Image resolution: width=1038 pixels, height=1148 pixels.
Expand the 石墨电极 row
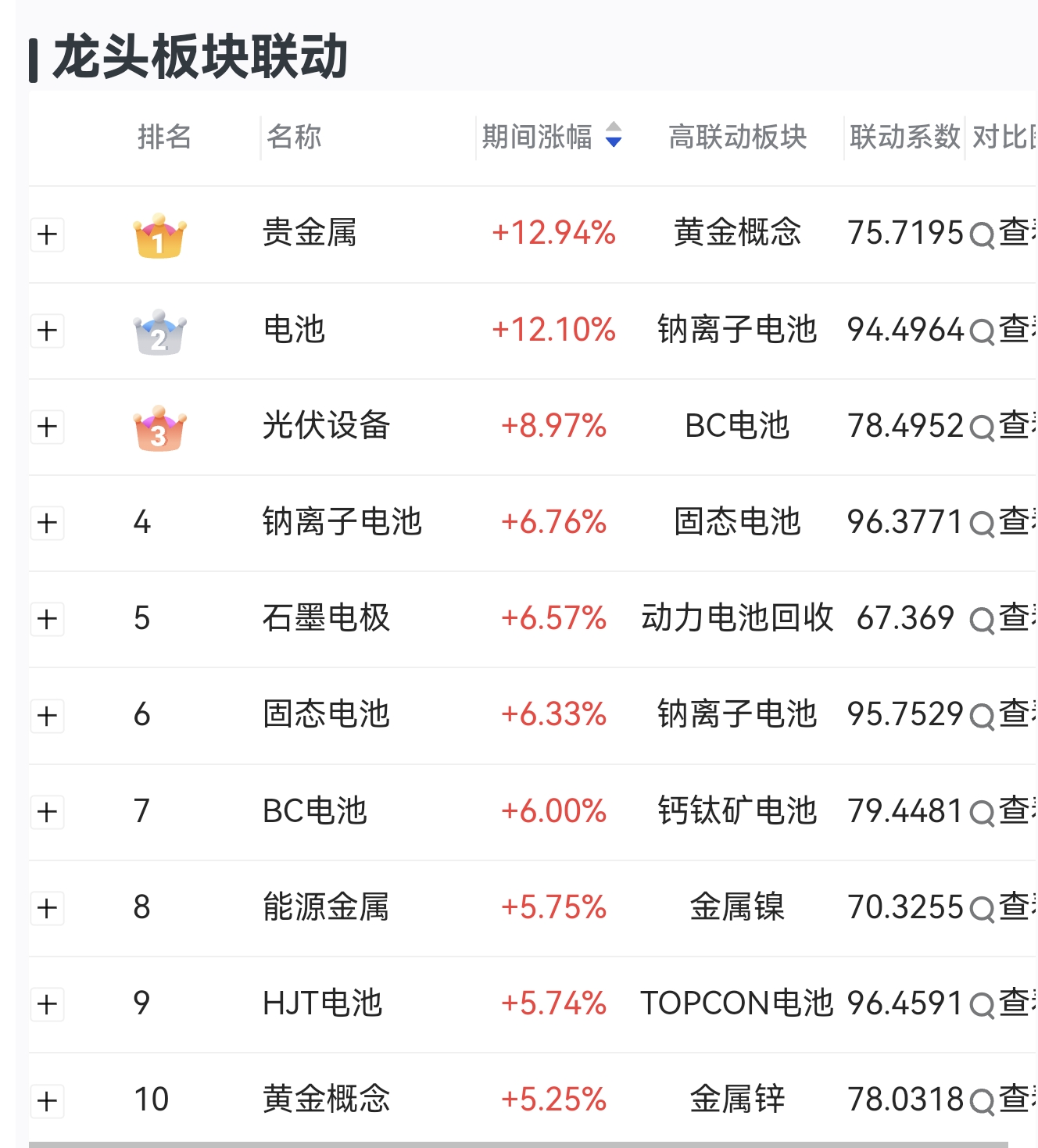pyautogui.click(x=47, y=619)
